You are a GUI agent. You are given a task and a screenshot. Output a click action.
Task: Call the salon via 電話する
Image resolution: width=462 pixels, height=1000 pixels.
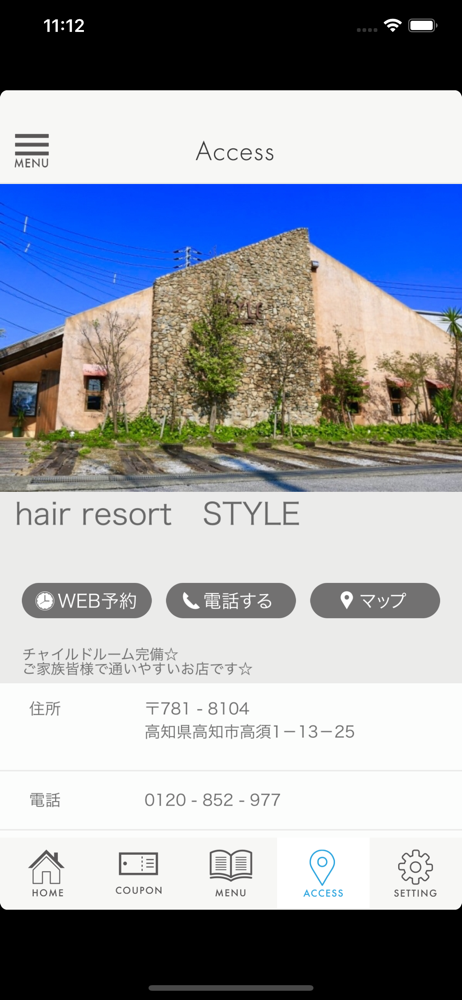[x=231, y=601]
